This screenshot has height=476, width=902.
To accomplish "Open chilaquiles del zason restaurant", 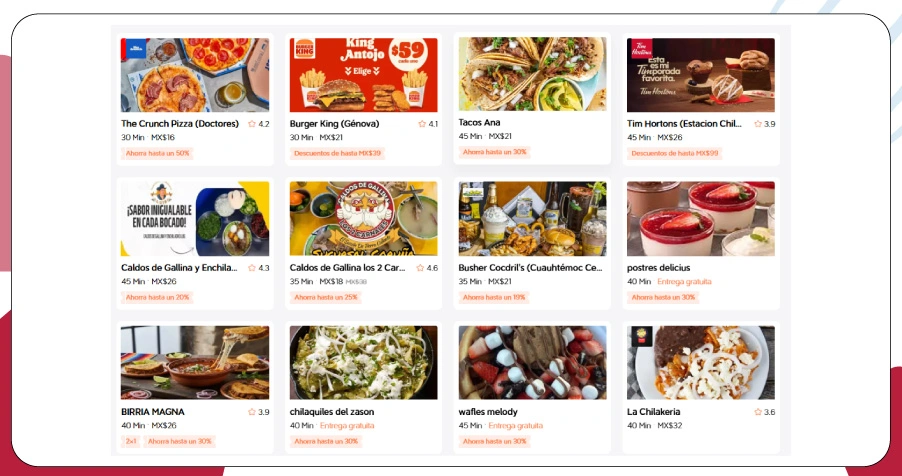I will coord(363,363).
